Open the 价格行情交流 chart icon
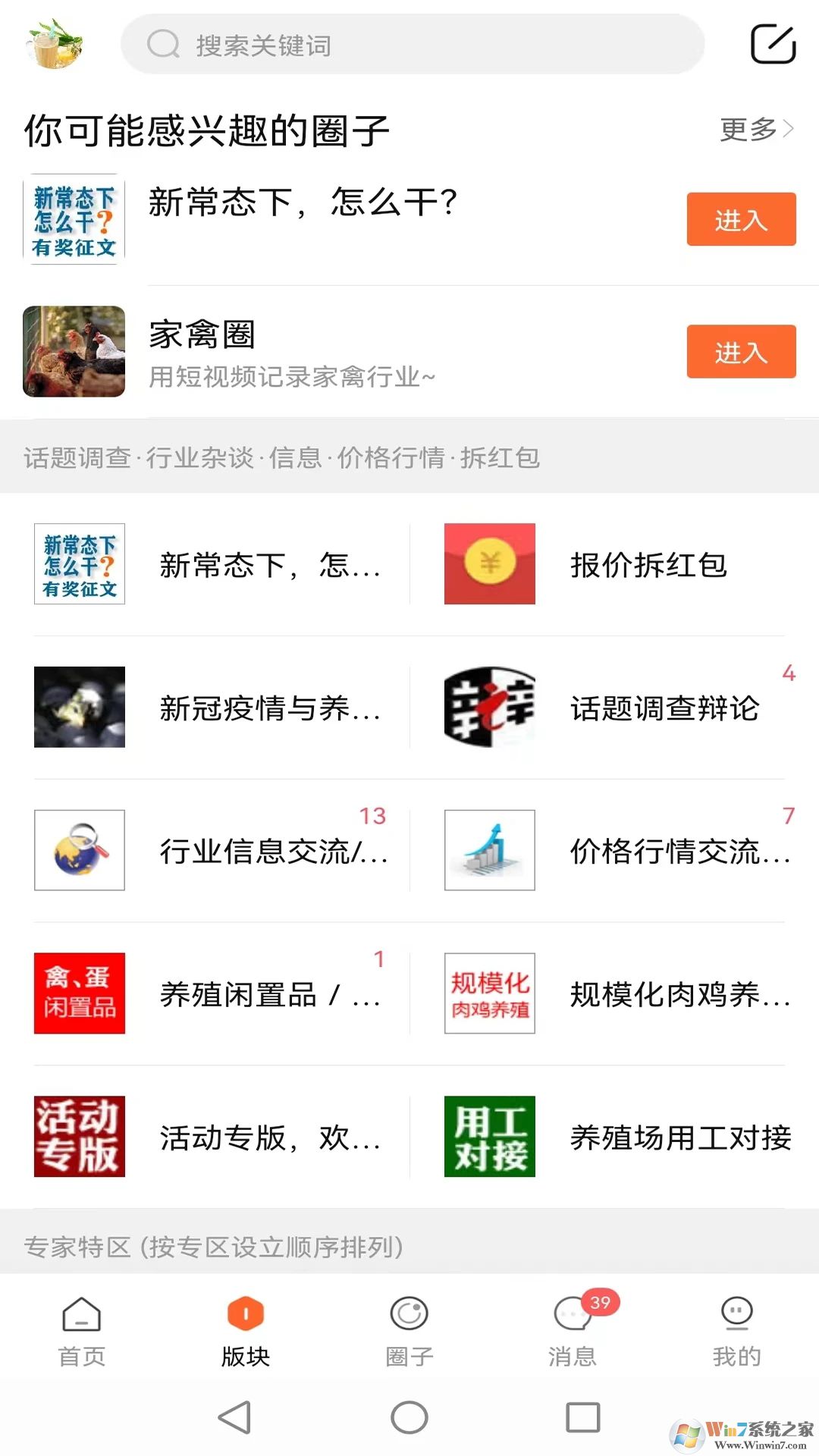The width and height of the screenshot is (819, 1456). (x=489, y=849)
